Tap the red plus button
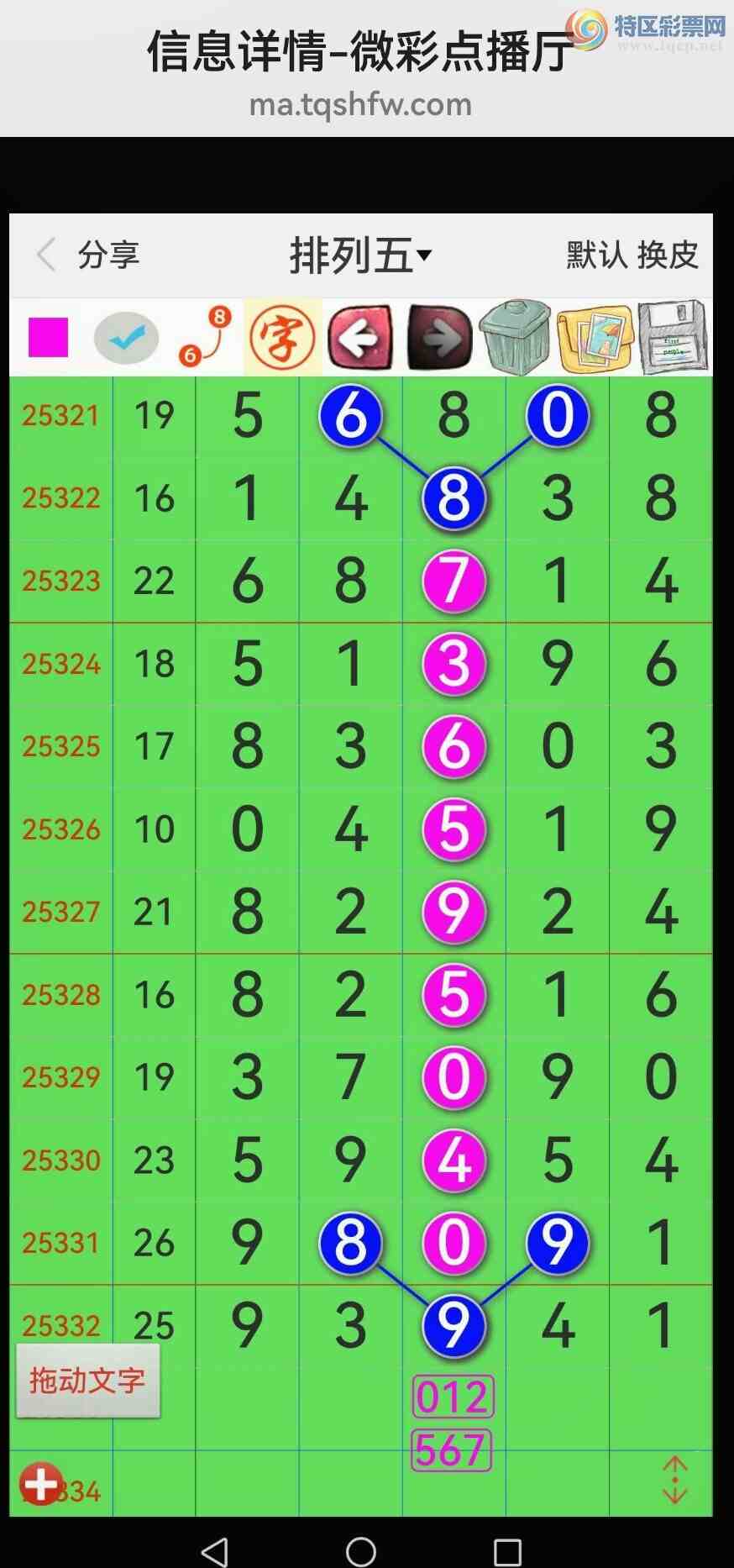 [42, 1484]
